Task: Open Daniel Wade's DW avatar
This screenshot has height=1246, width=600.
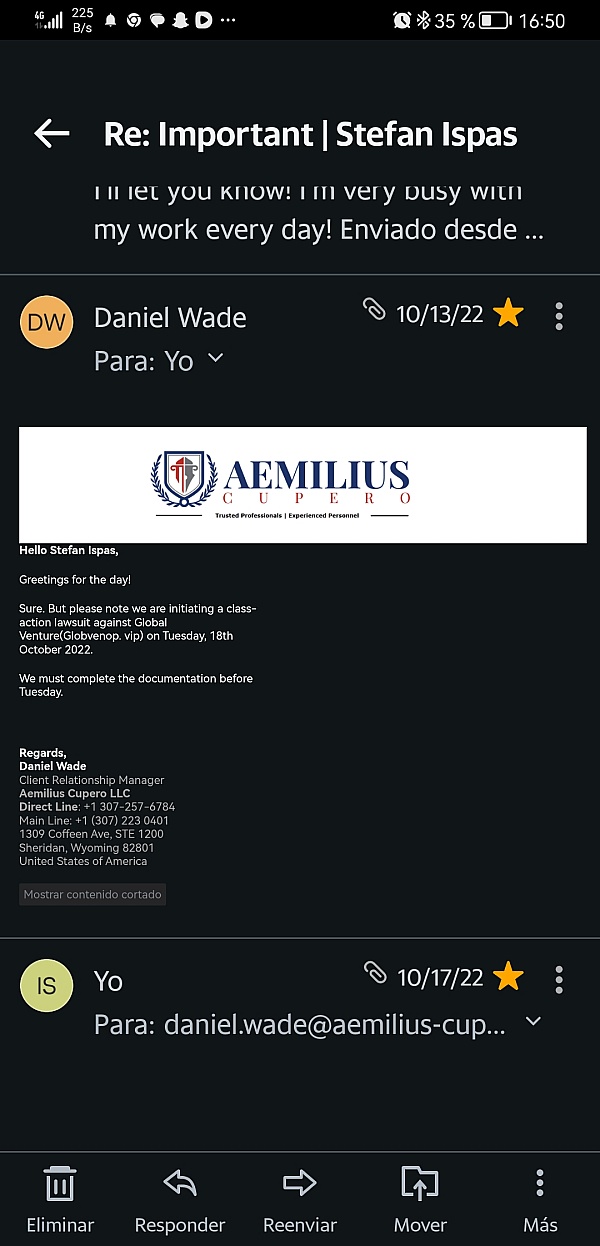Action: (46, 321)
